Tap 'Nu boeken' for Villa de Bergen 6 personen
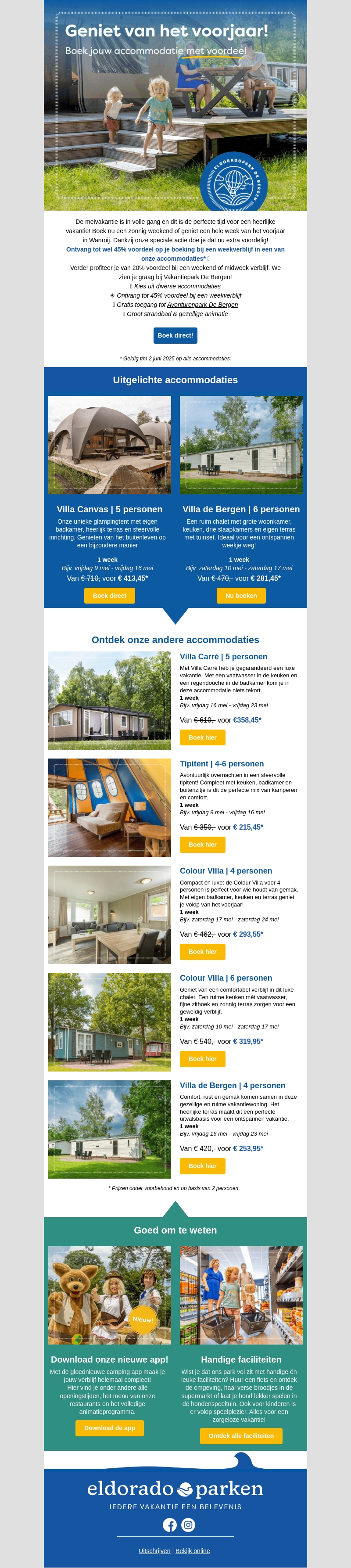351x1568 pixels. [x=241, y=595]
